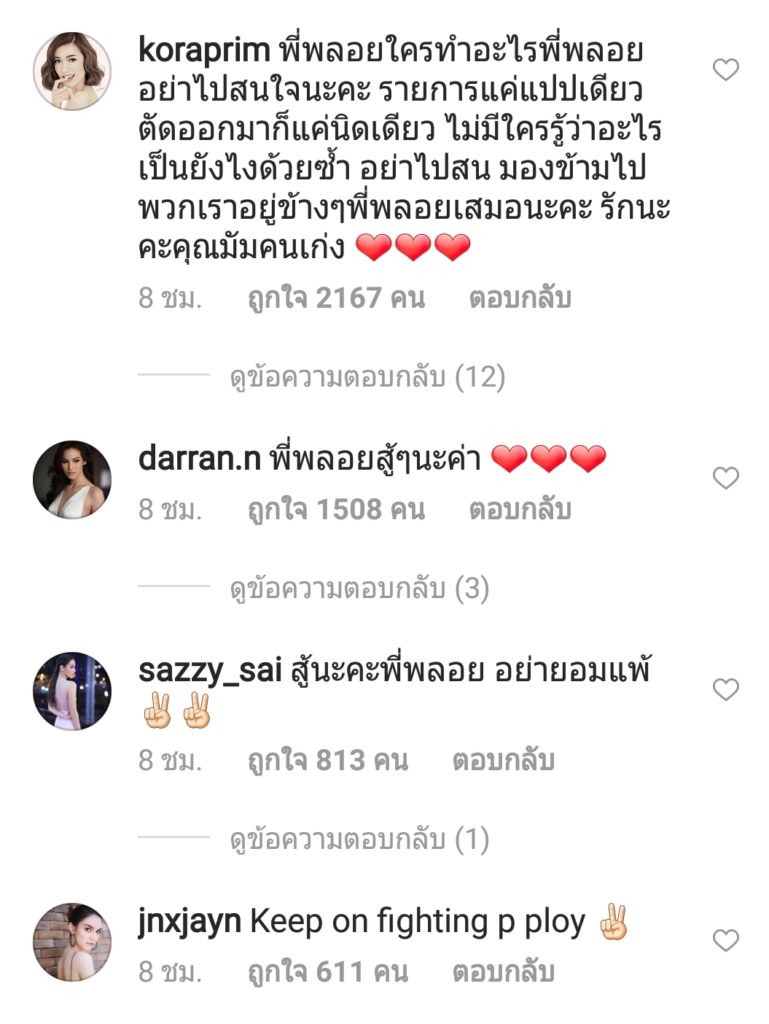Open sazzy_sai's profile picture
The height and width of the screenshot is (1024, 769).
pos(72,691)
